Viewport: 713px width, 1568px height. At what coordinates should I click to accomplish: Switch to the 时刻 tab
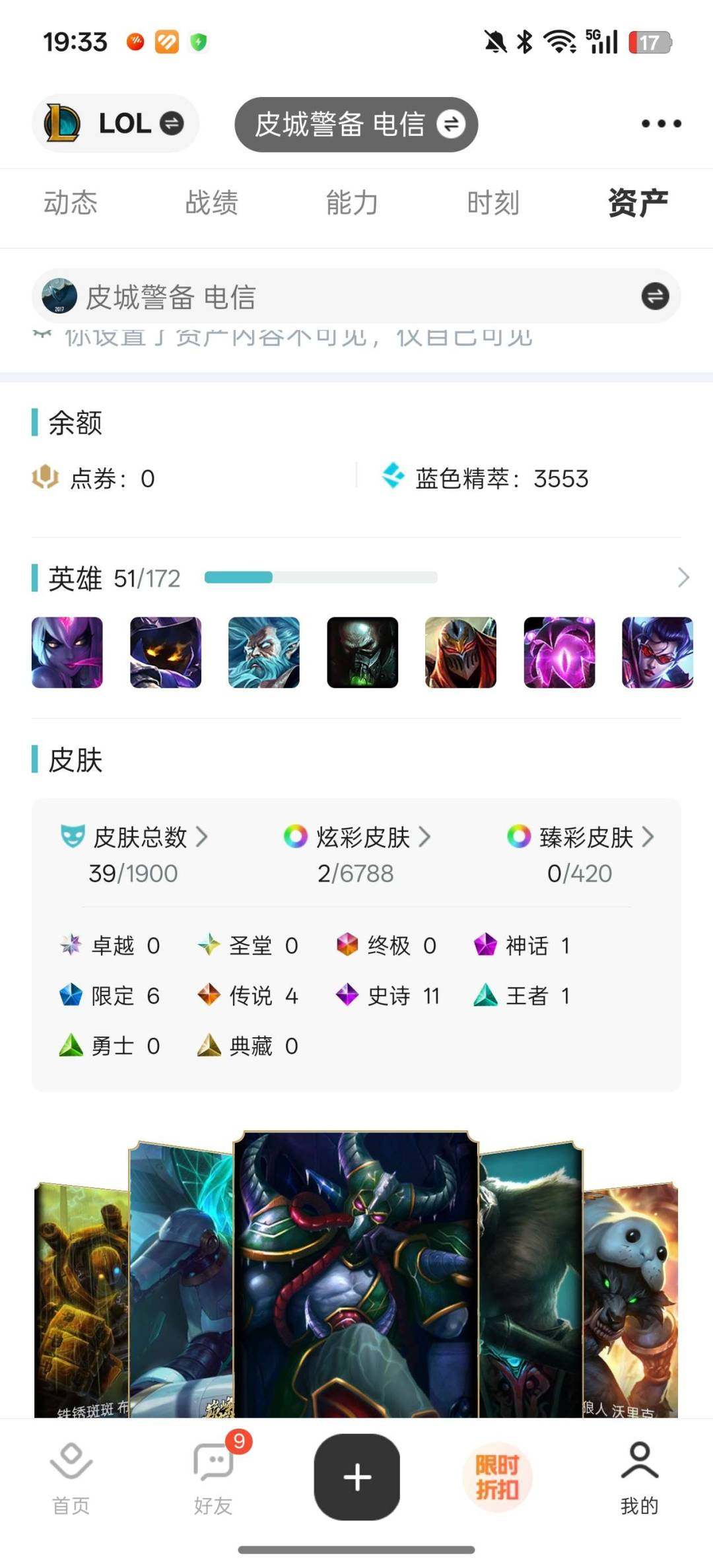click(x=493, y=203)
